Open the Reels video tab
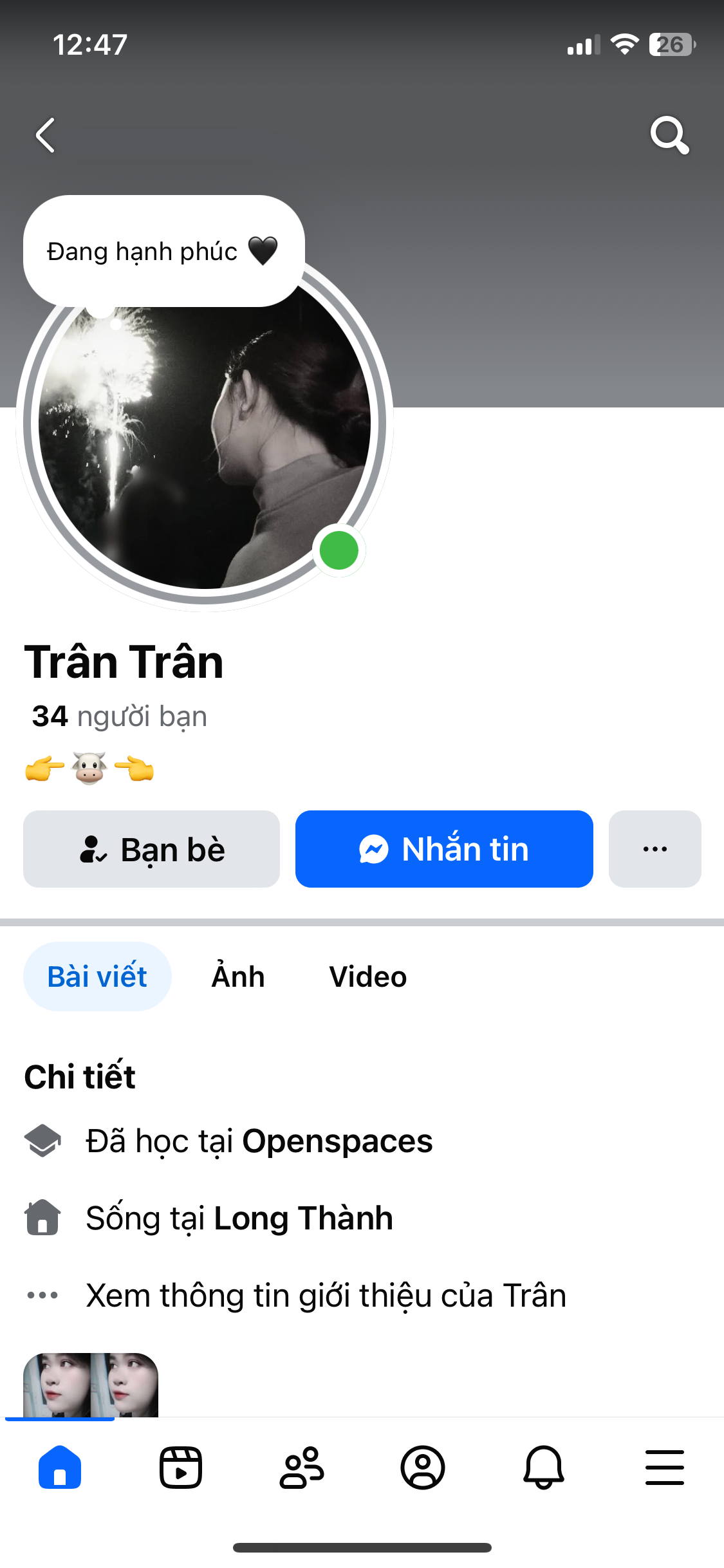The height and width of the screenshot is (1568, 724). 181,1468
